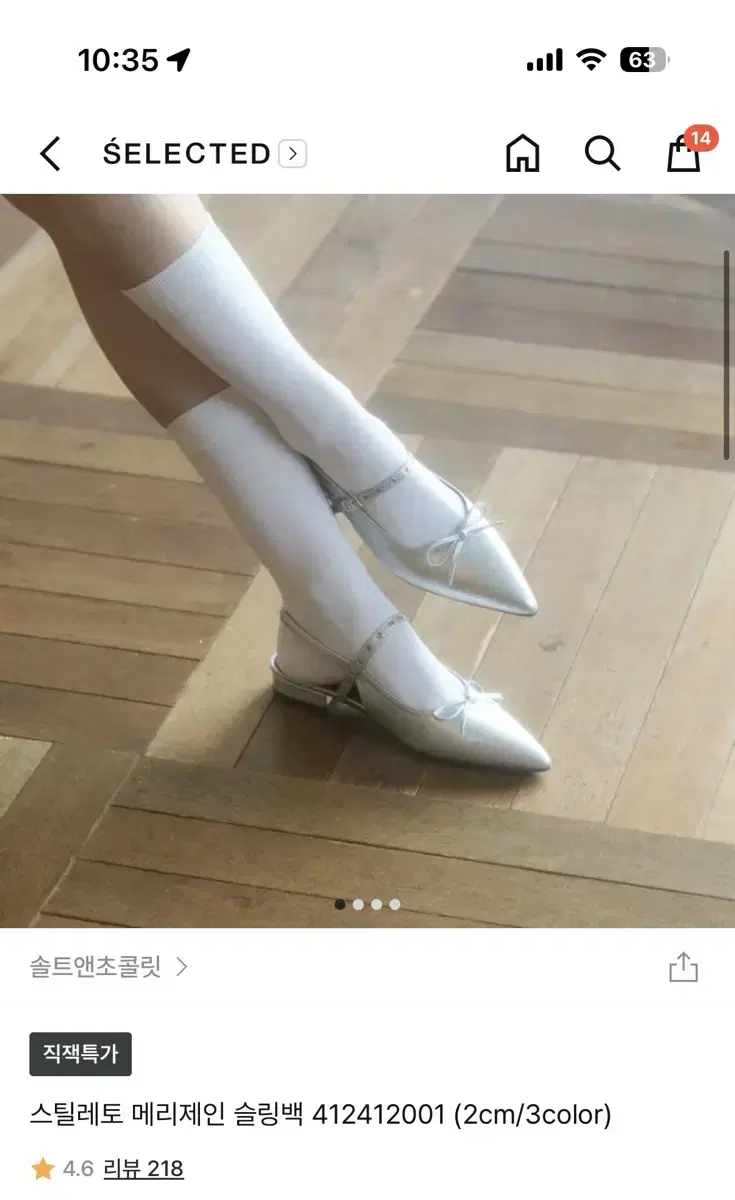This screenshot has height=1200, width=735.
Task: Open the shopping bag with 14 items
Action: [682, 157]
